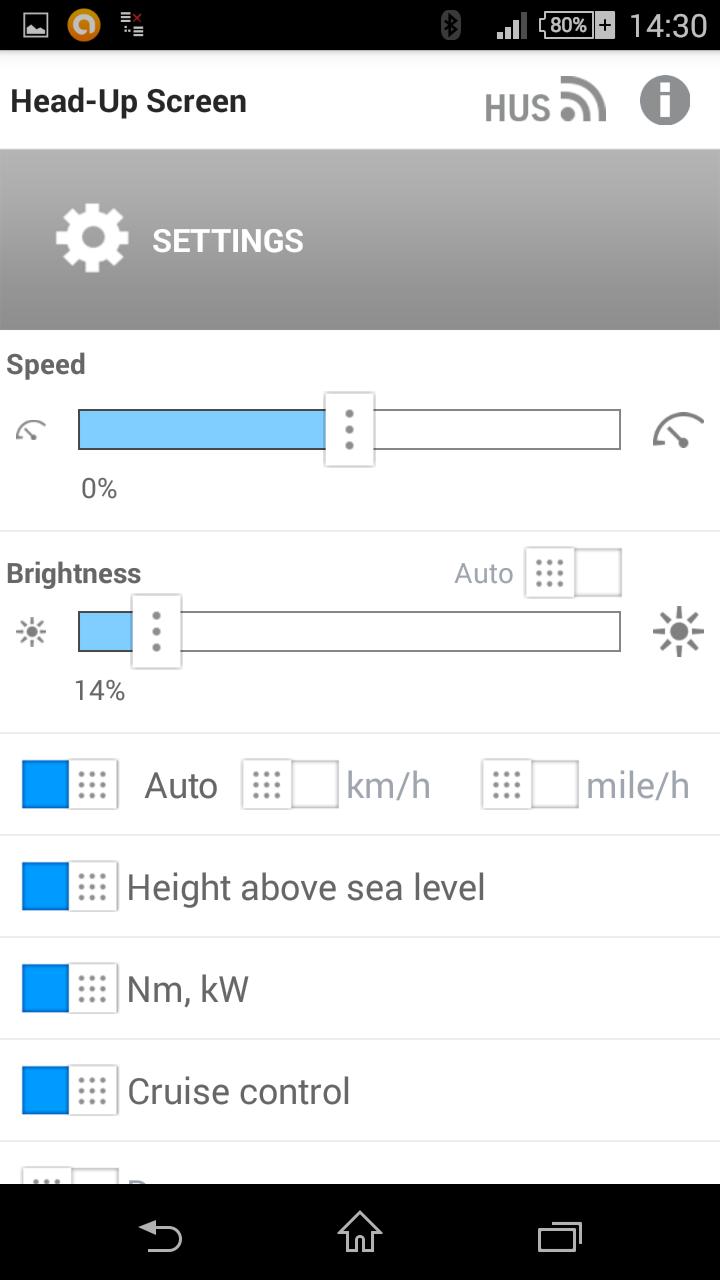Tap the large brightness sun icon on the right
This screenshot has height=1280, width=720.
[678, 631]
